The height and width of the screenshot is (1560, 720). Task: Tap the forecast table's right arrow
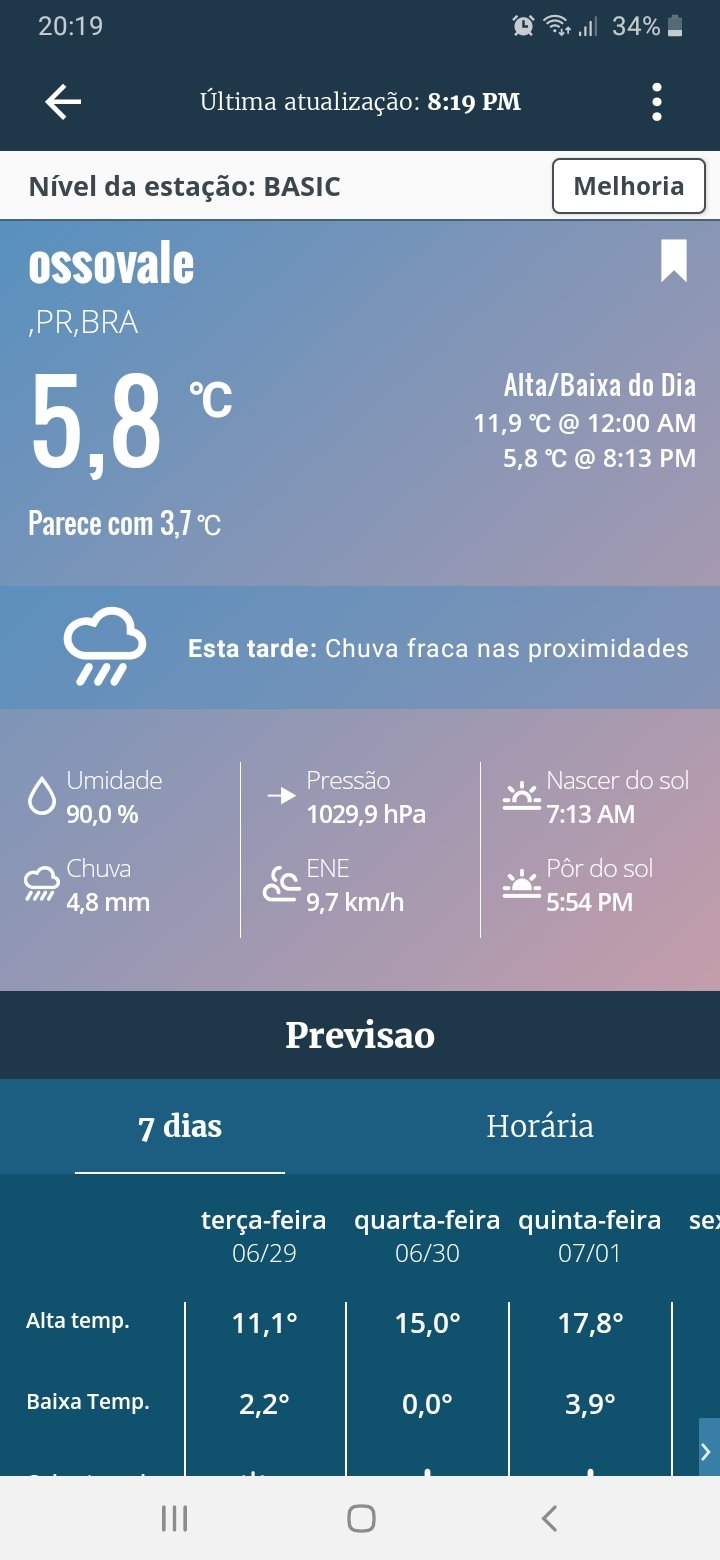(x=708, y=1448)
